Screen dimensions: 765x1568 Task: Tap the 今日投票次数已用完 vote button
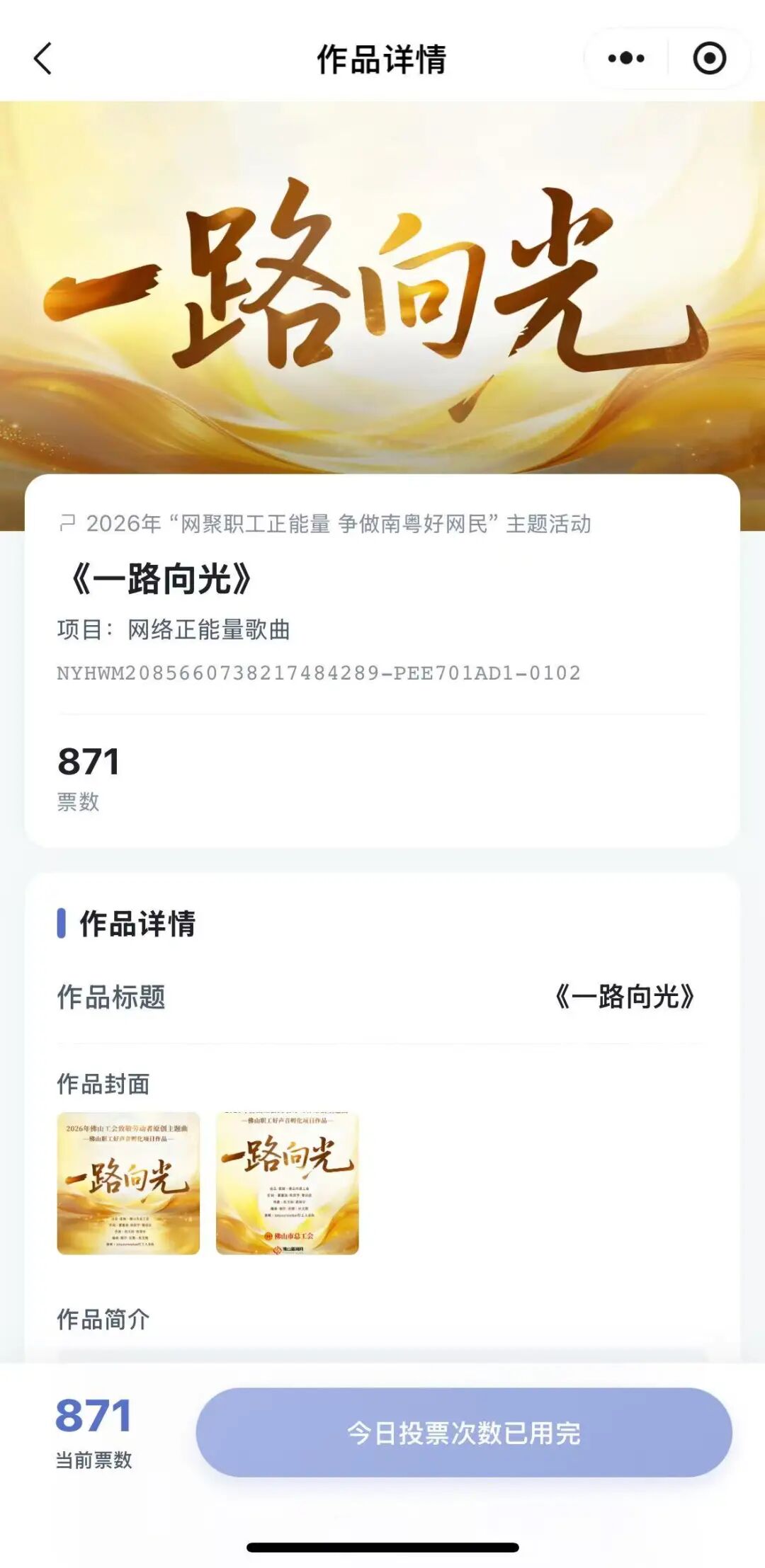point(464,1432)
